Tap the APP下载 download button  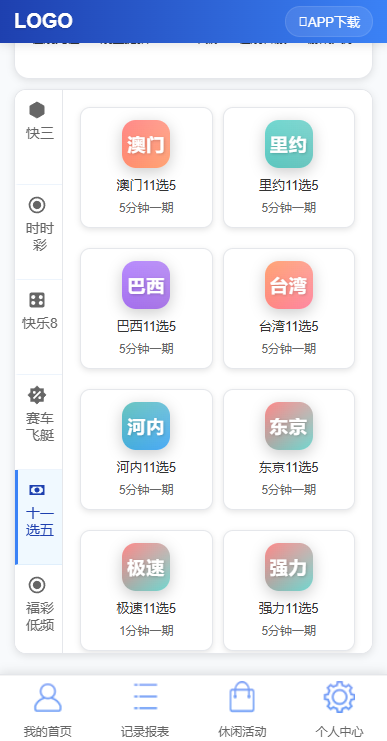tap(329, 22)
